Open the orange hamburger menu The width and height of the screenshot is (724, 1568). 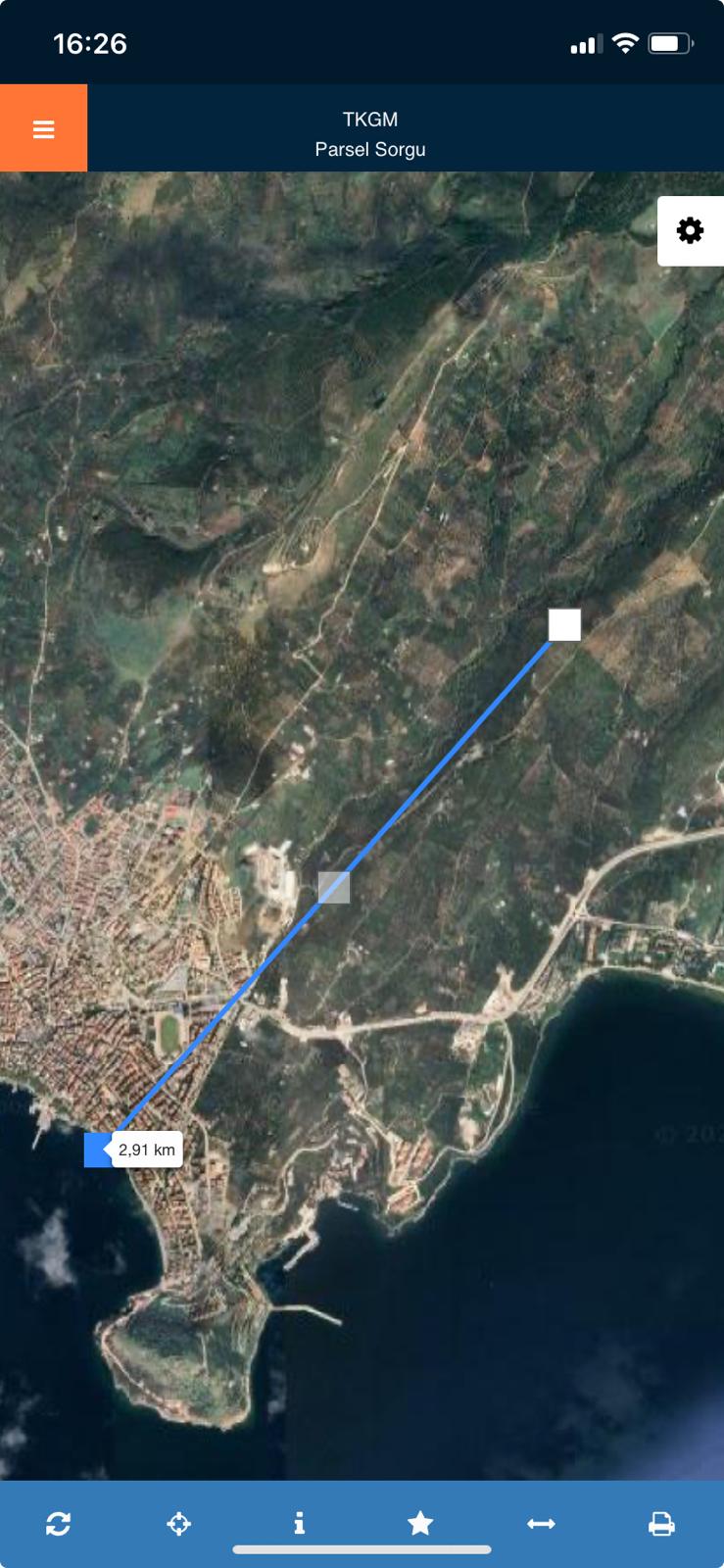pyautogui.click(x=43, y=128)
